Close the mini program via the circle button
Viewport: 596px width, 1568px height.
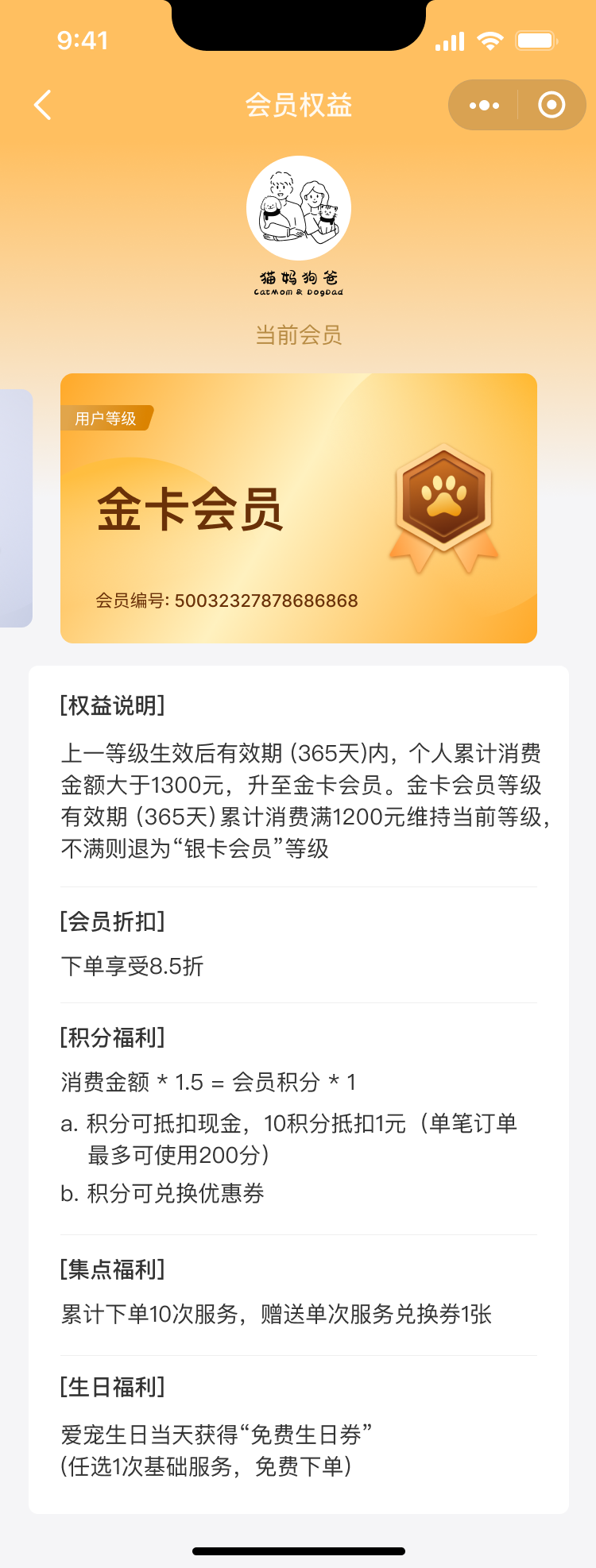tap(551, 105)
